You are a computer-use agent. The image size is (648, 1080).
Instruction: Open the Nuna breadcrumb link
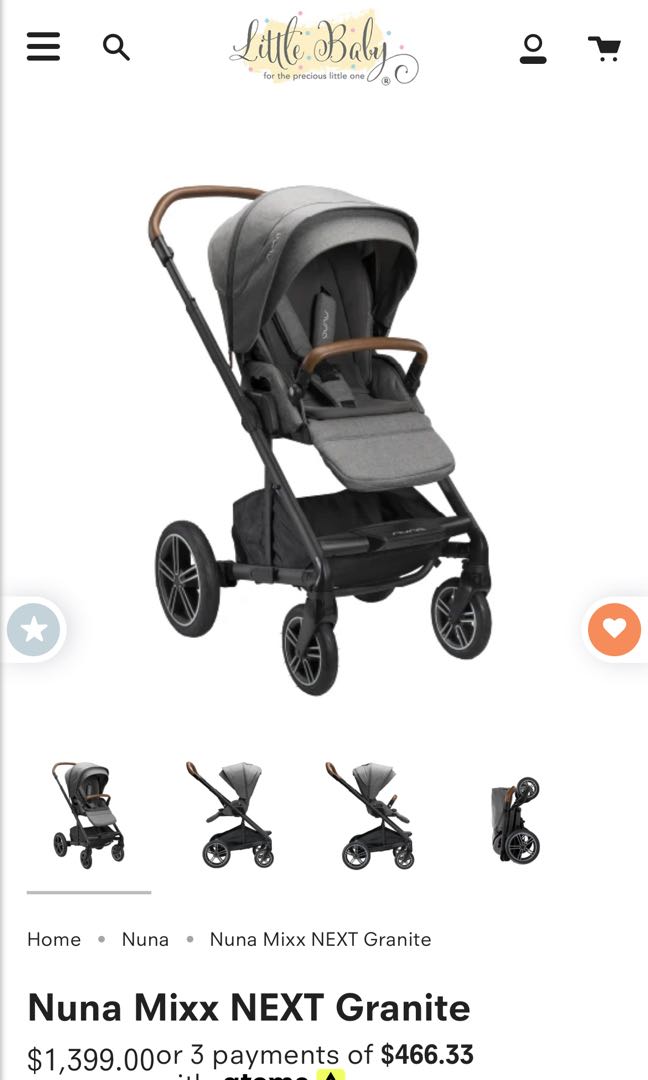coord(145,939)
